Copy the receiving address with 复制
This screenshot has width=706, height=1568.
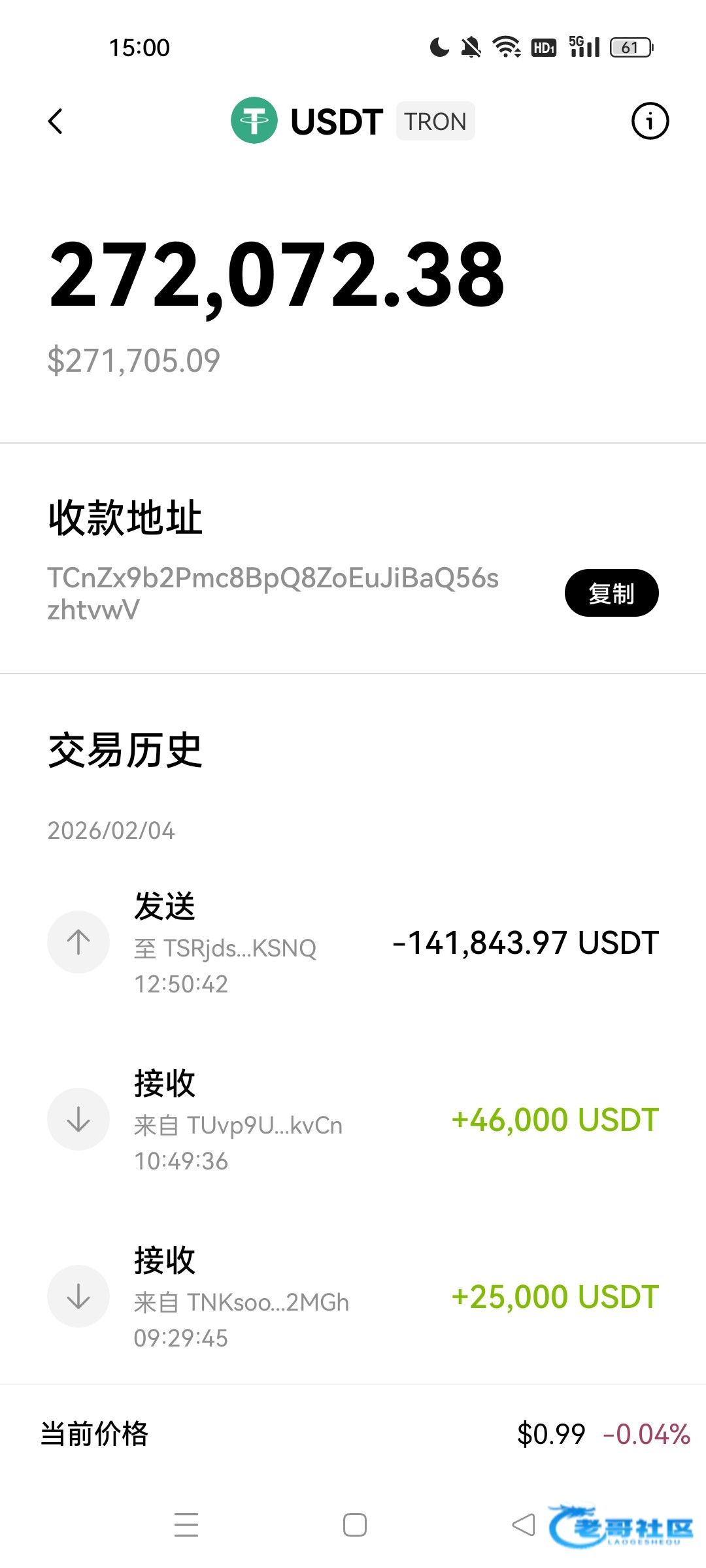pyautogui.click(x=611, y=593)
